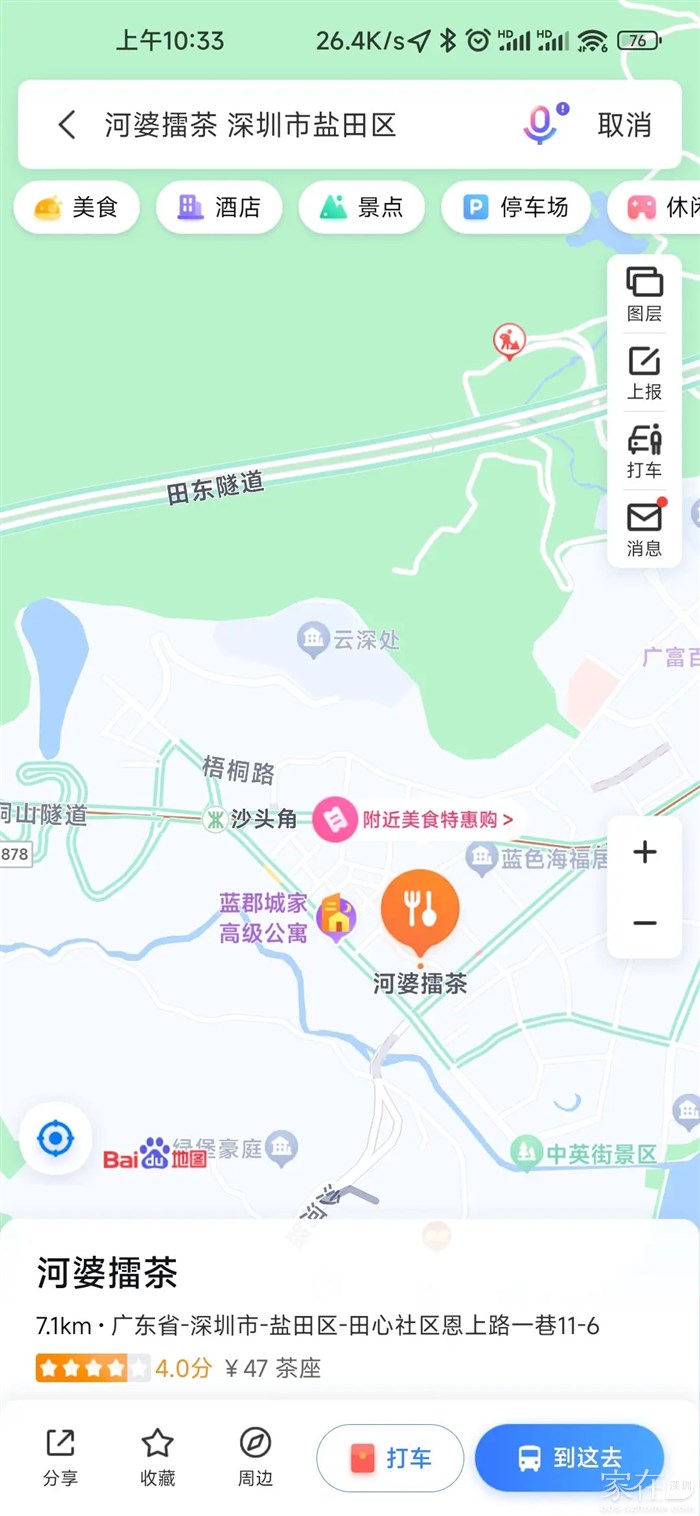
Task: Save 河婆擂茶 with the 收藏 star
Action: (x=157, y=1457)
